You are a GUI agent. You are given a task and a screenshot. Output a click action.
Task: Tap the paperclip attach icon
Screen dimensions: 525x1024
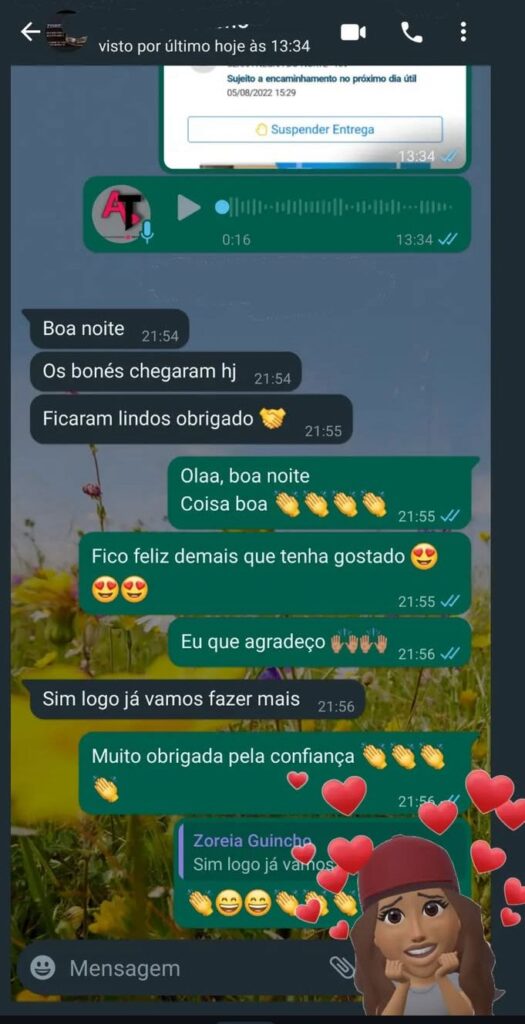coord(340,967)
